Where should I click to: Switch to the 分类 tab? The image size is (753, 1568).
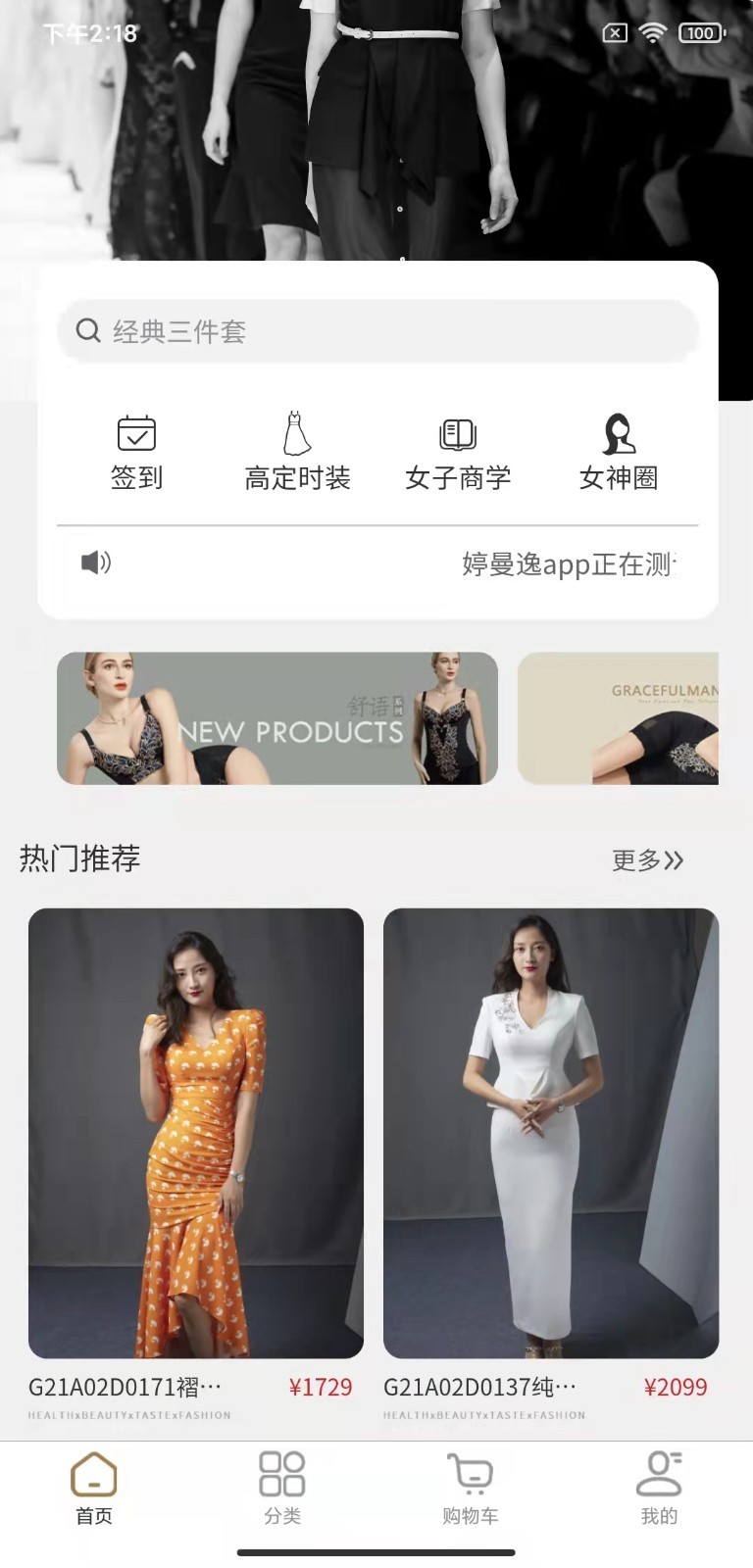click(x=282, y=1489)
